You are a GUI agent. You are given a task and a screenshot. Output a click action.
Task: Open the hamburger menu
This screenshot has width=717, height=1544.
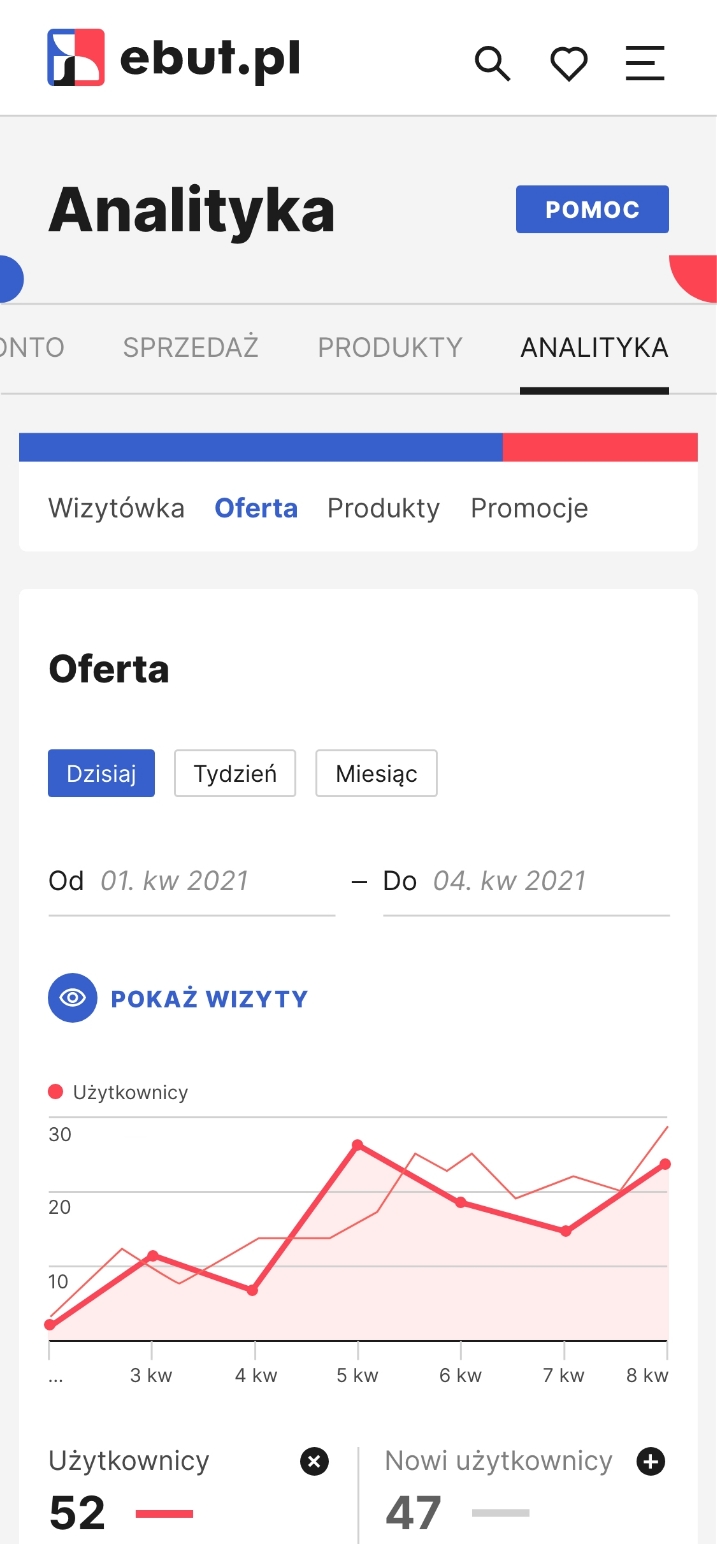645,64
